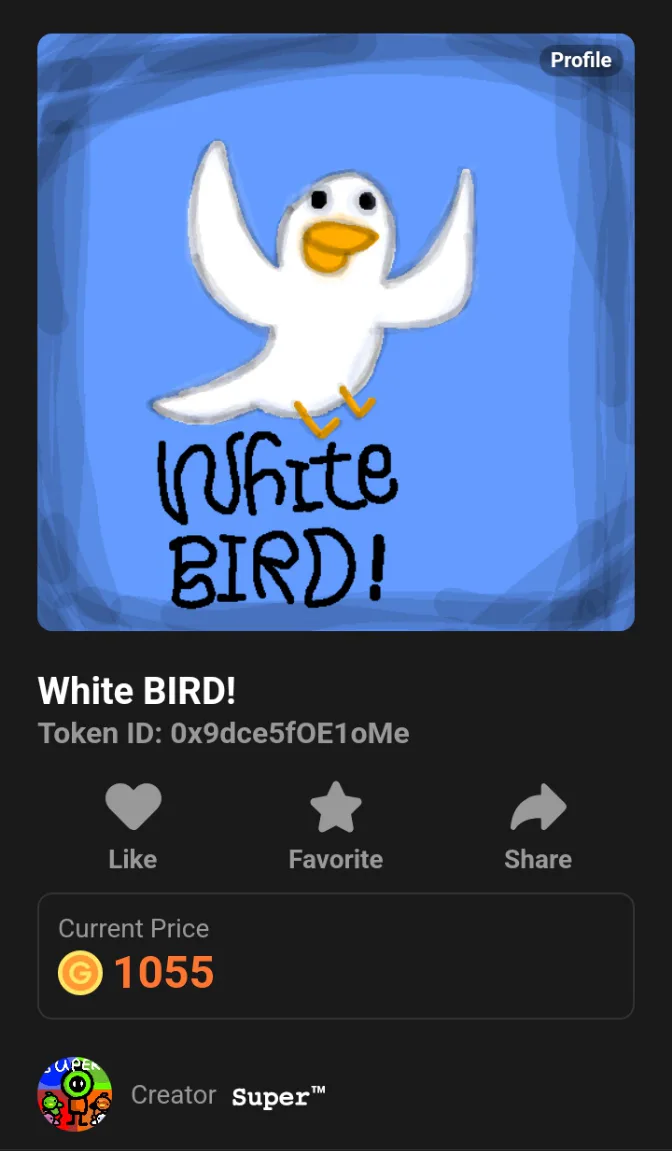Open the White BIRD! artwork image
This screenshot has width=672, height=1151.
[336, 332]
